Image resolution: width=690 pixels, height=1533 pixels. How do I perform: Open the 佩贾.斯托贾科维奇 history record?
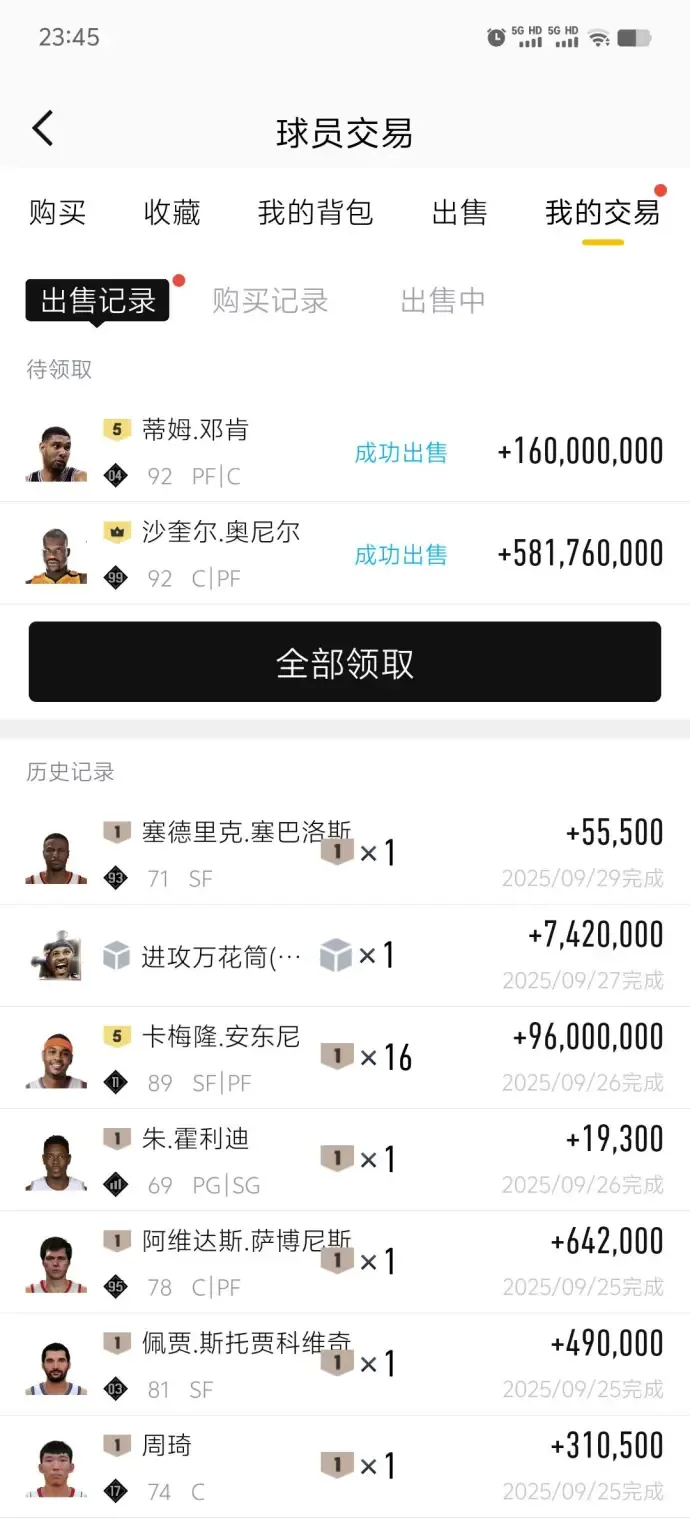click(x=345, y=1365)
